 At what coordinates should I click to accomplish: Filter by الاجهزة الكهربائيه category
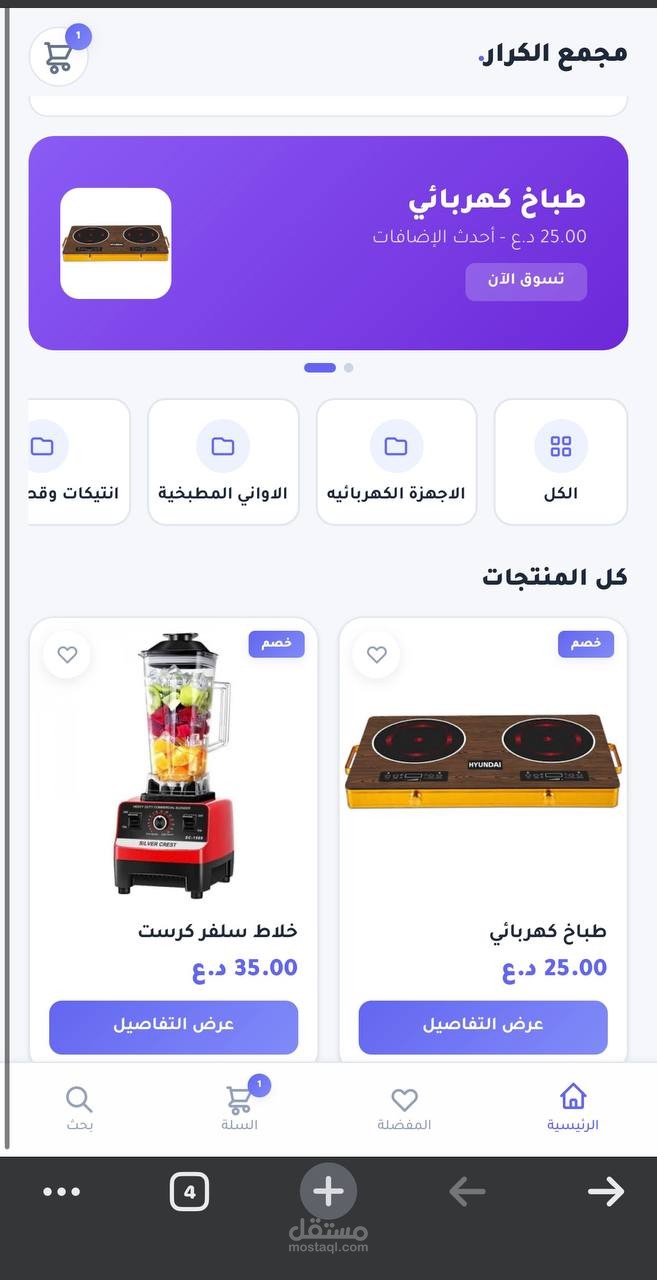396,462
